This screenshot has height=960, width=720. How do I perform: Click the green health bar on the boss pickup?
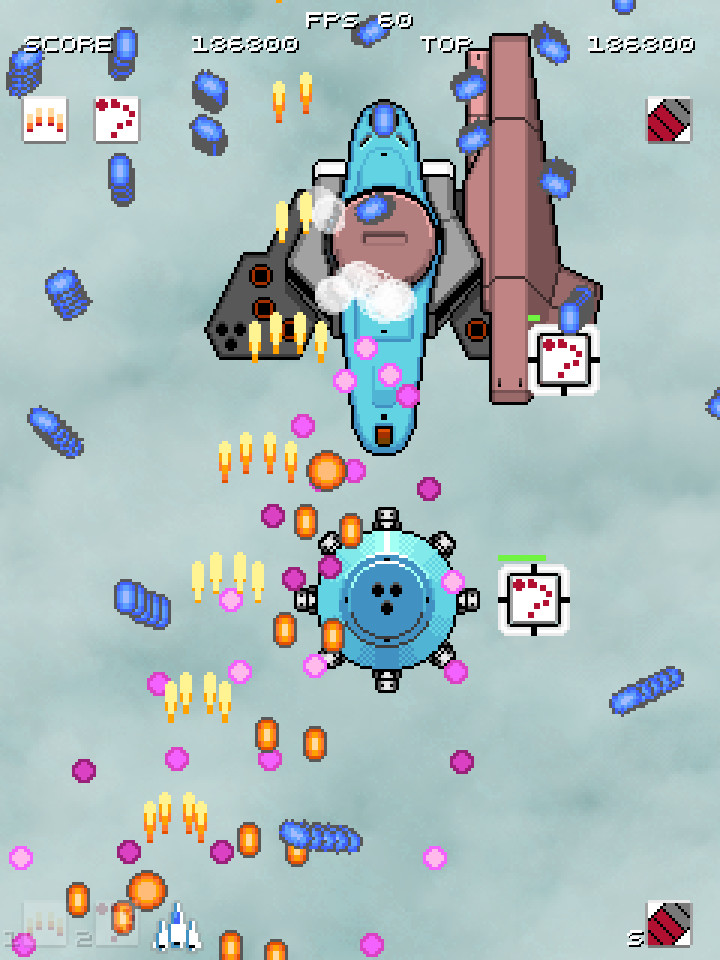[535, 316]
